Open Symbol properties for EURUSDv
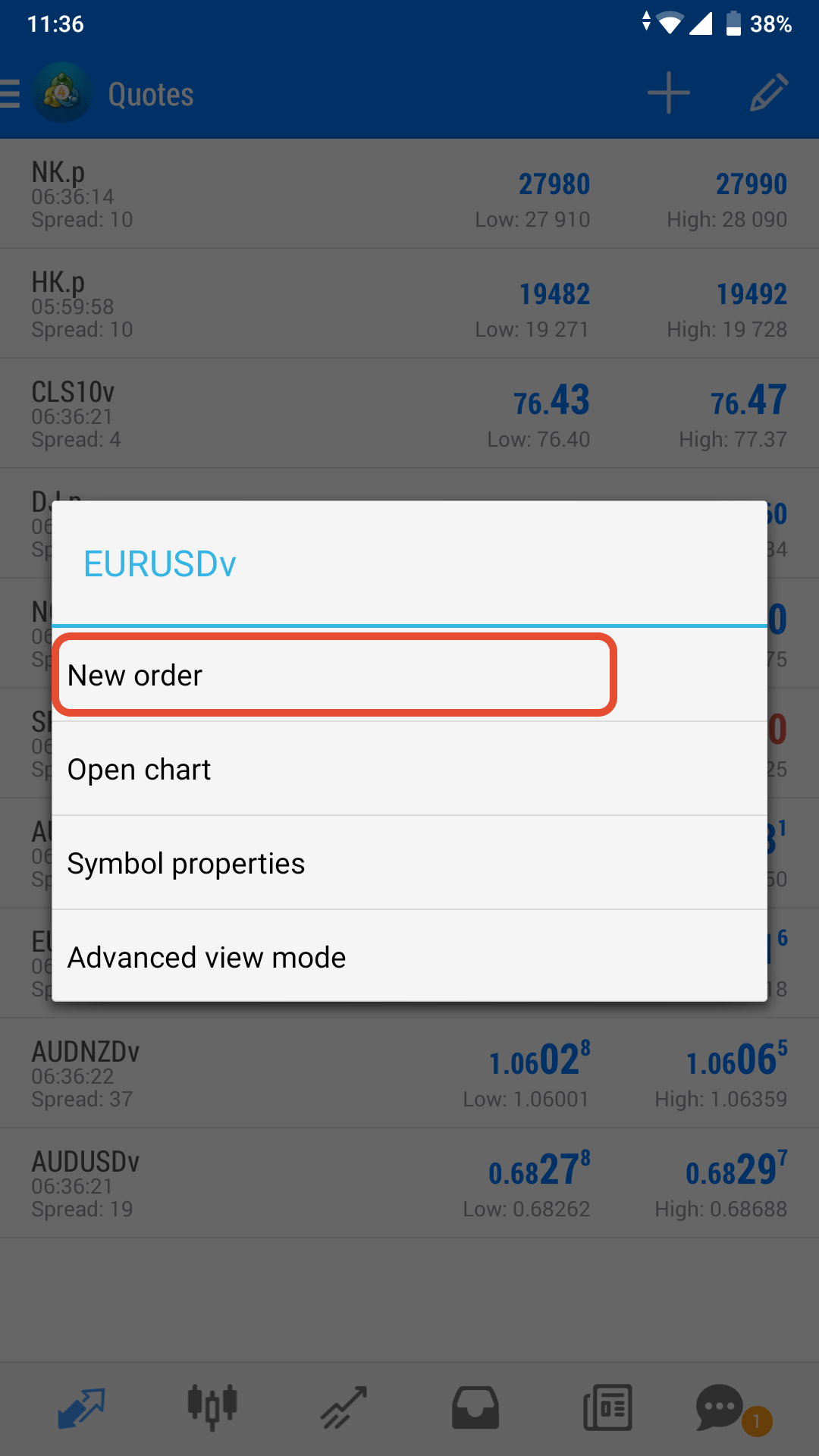The width and height of the screenshot is (819, 1456). point(409,863)
